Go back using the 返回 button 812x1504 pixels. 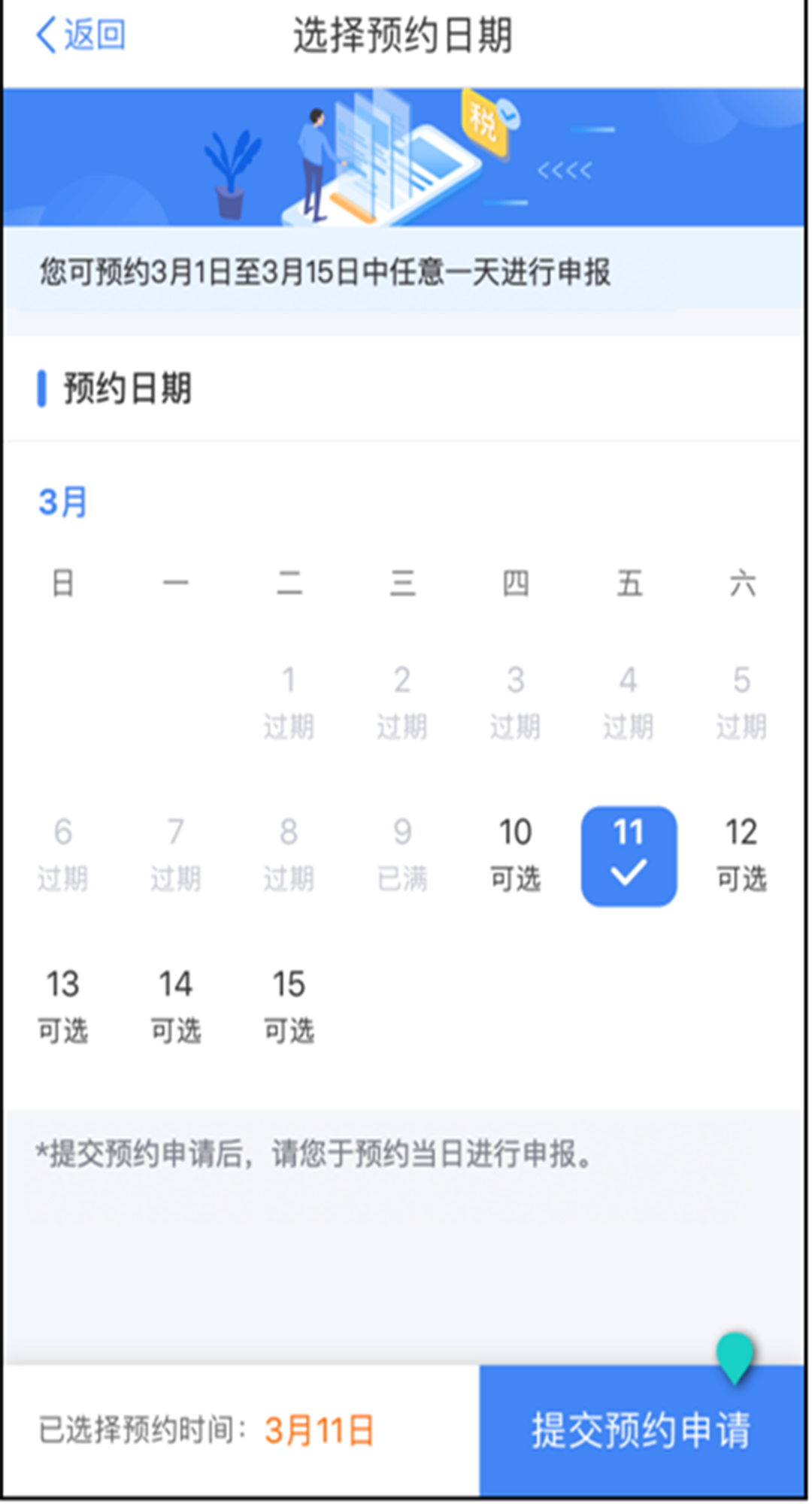tap(80, 35)
